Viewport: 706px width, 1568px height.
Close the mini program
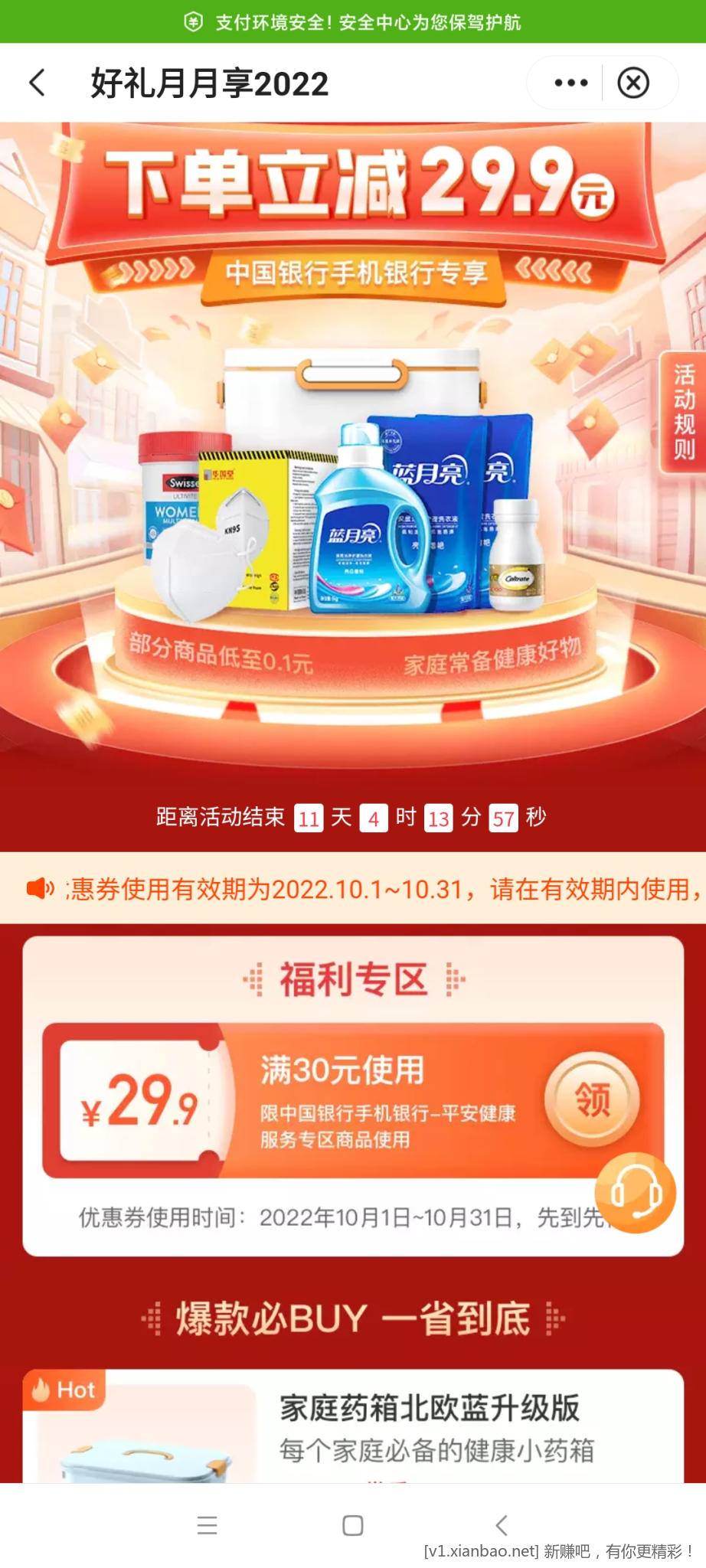(633, 83)
